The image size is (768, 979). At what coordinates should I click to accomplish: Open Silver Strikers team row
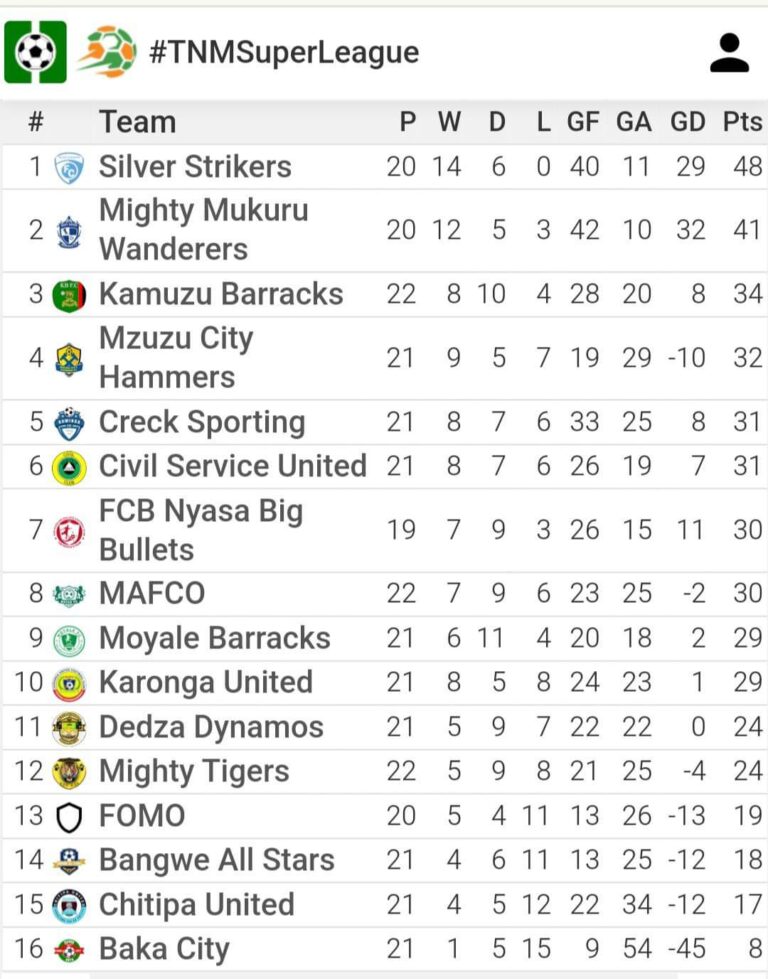[195, 167]
